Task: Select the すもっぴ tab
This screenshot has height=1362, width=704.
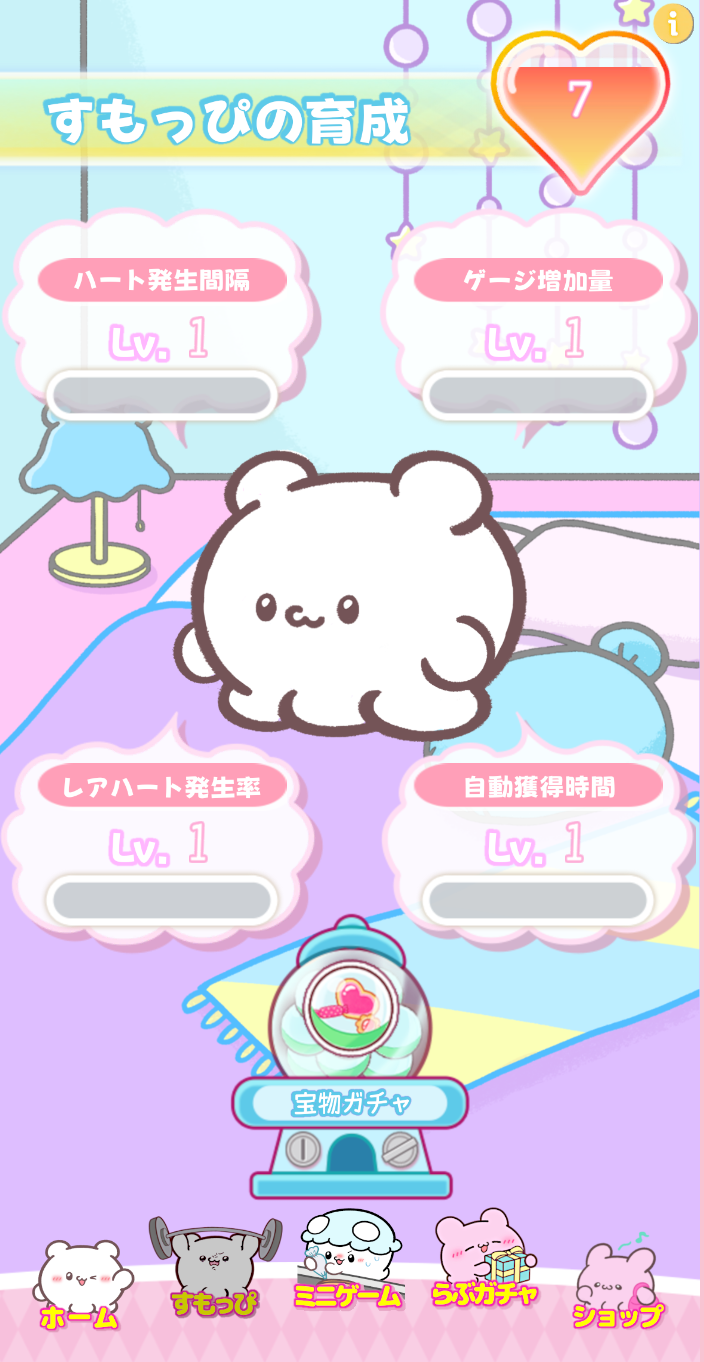Action: pyautogui.click(x=213, y=1270)
